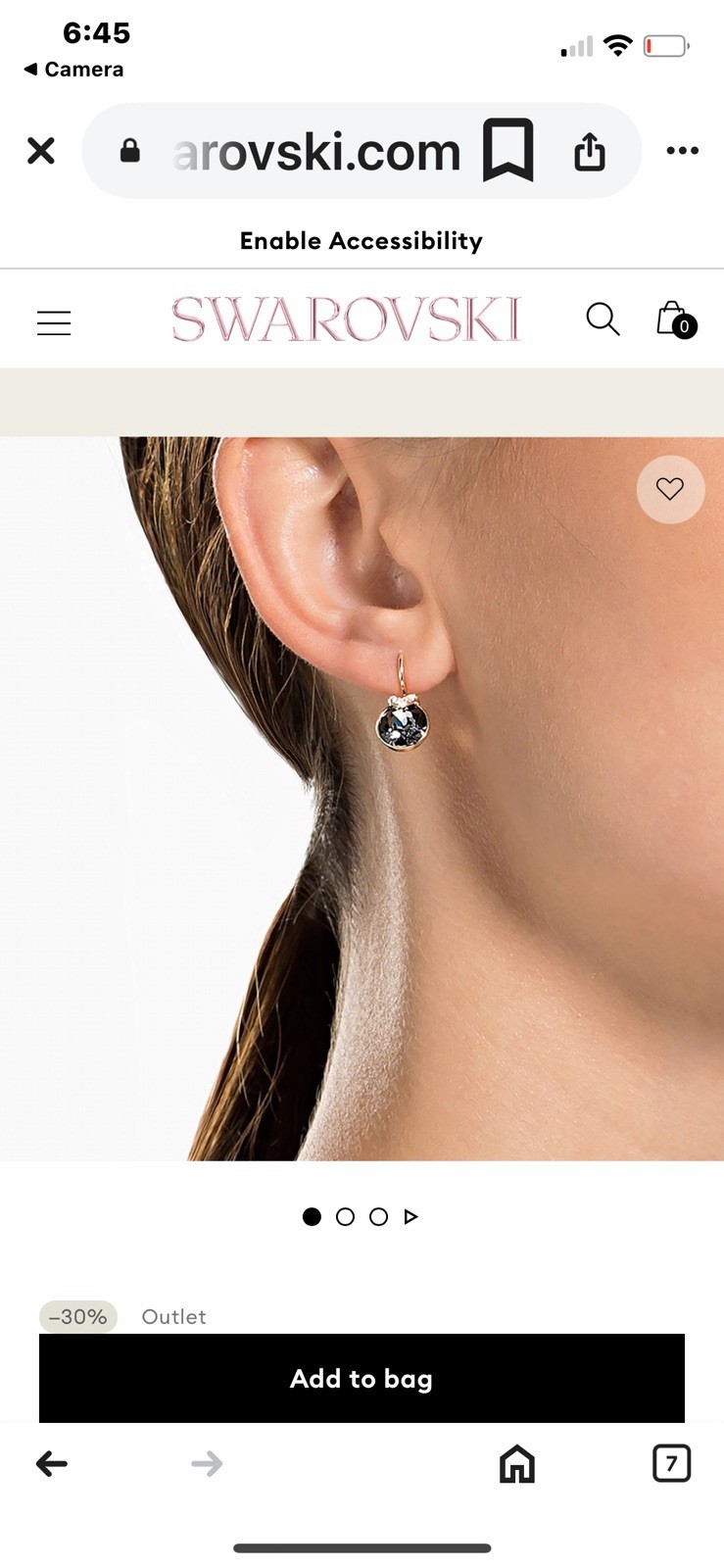The height and width of the screenshot is (1568, 724).
Task: Search the Swarovski site
Action: (x=603, y=319)
